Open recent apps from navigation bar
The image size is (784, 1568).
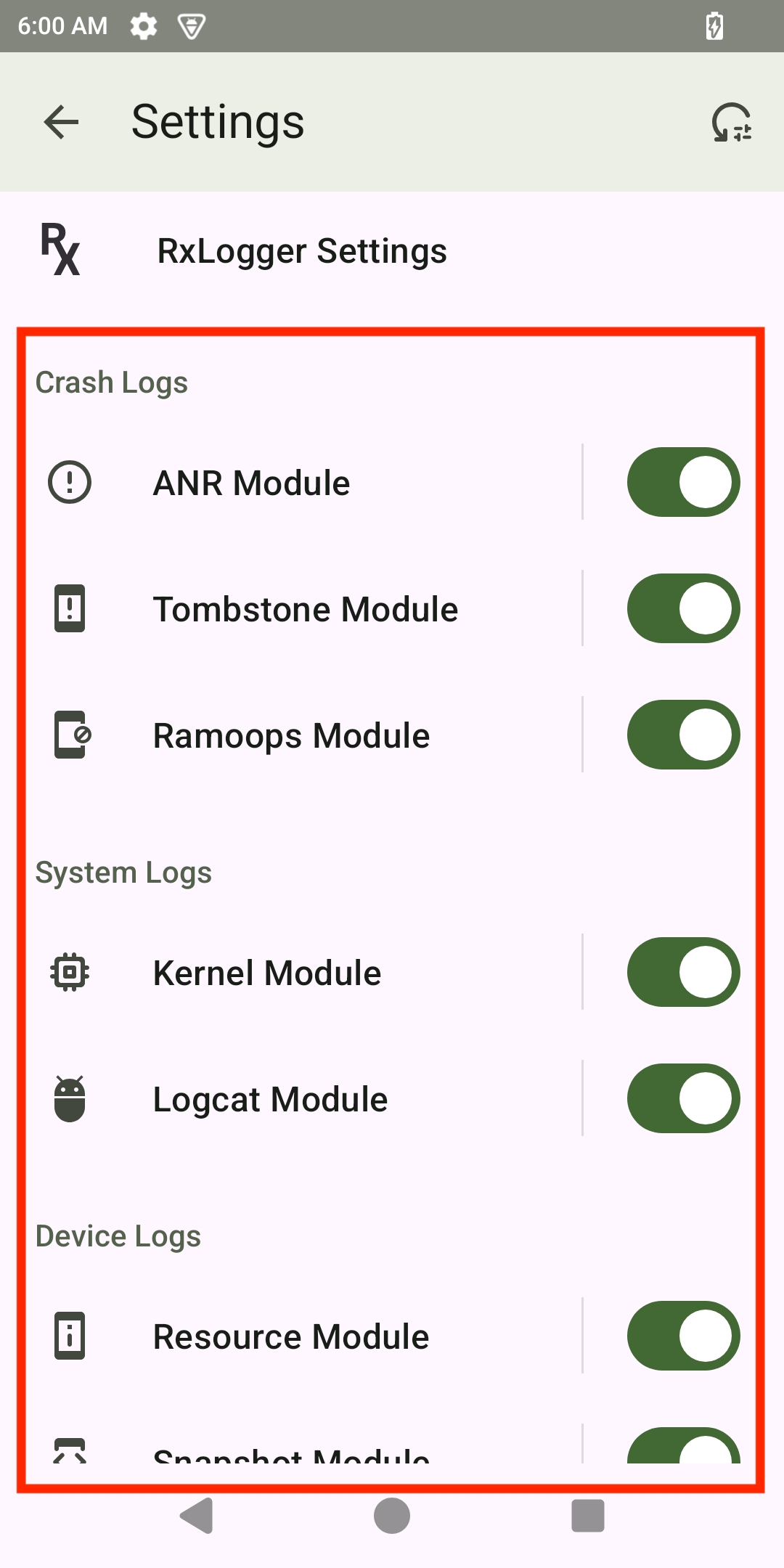588,1516
